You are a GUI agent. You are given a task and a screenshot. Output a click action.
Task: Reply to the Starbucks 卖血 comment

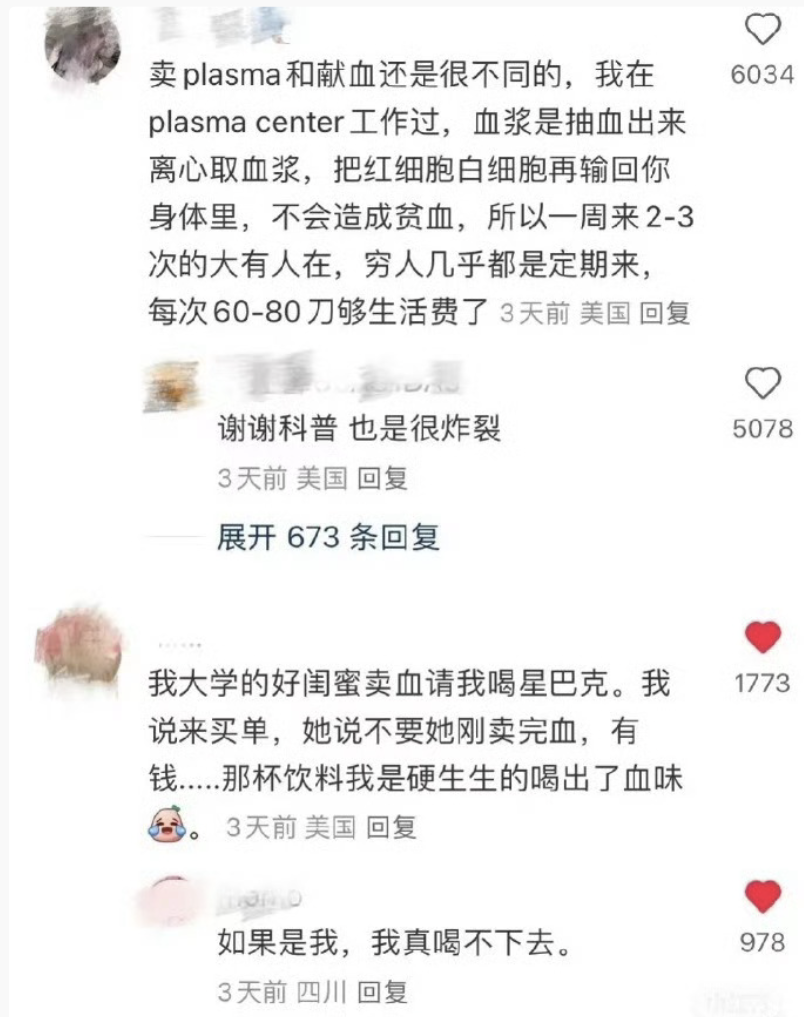pyautogui.click(x=391, y=828)
